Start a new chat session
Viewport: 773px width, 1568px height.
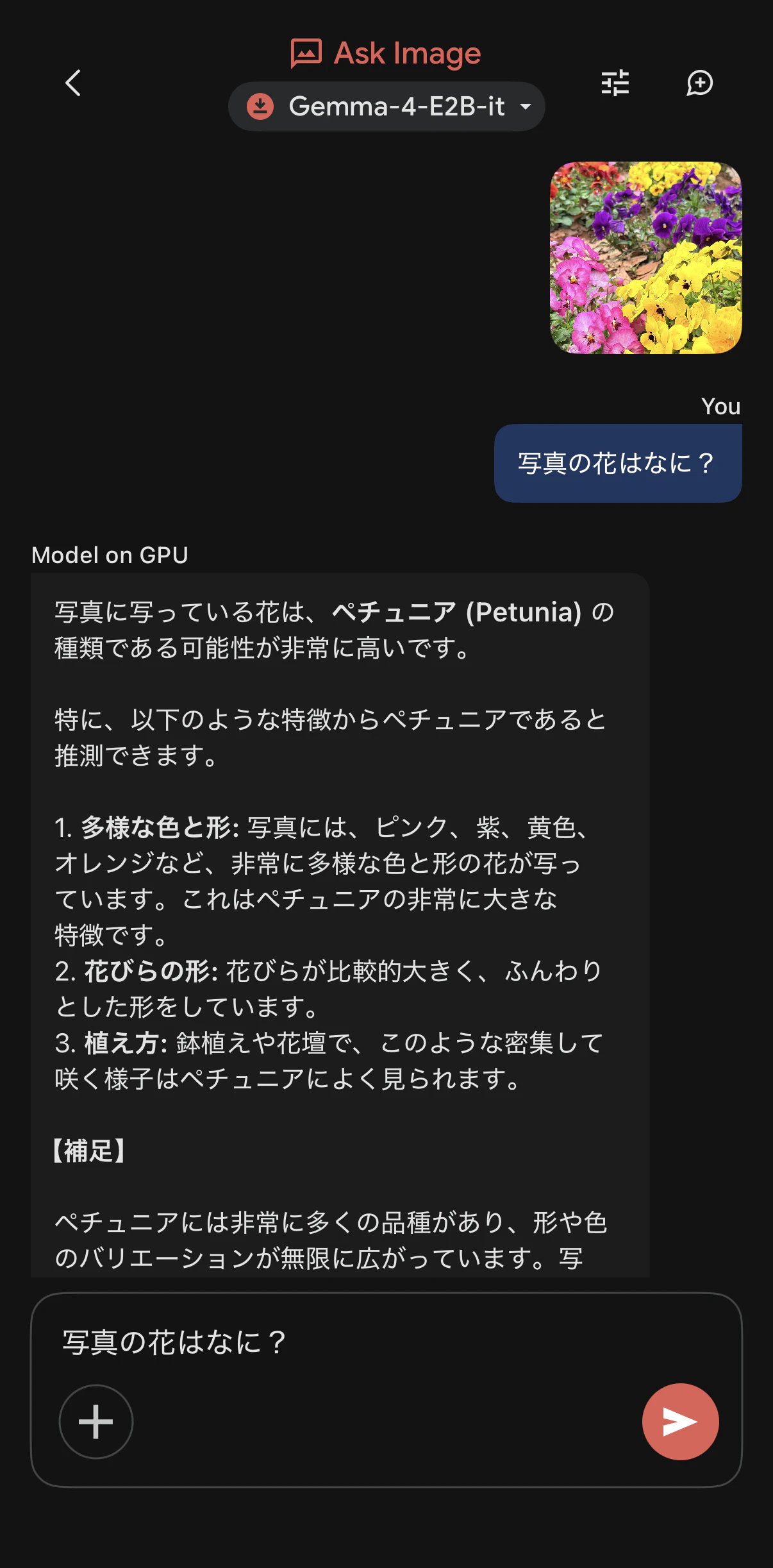[x=699, y=83]
